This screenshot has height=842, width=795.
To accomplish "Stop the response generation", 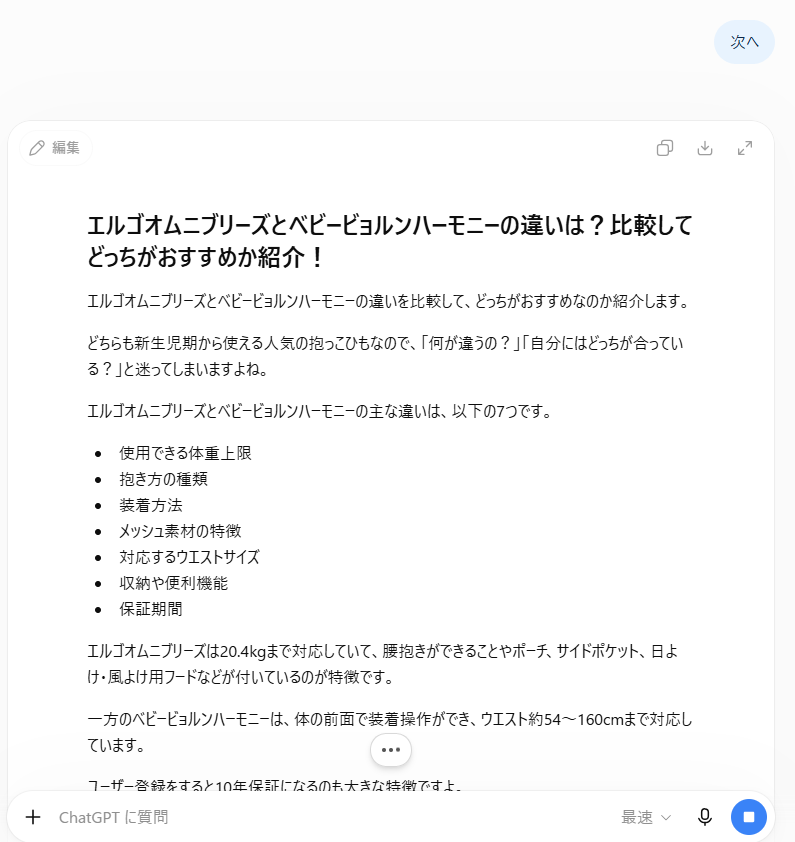I will (x=749, y=817).
